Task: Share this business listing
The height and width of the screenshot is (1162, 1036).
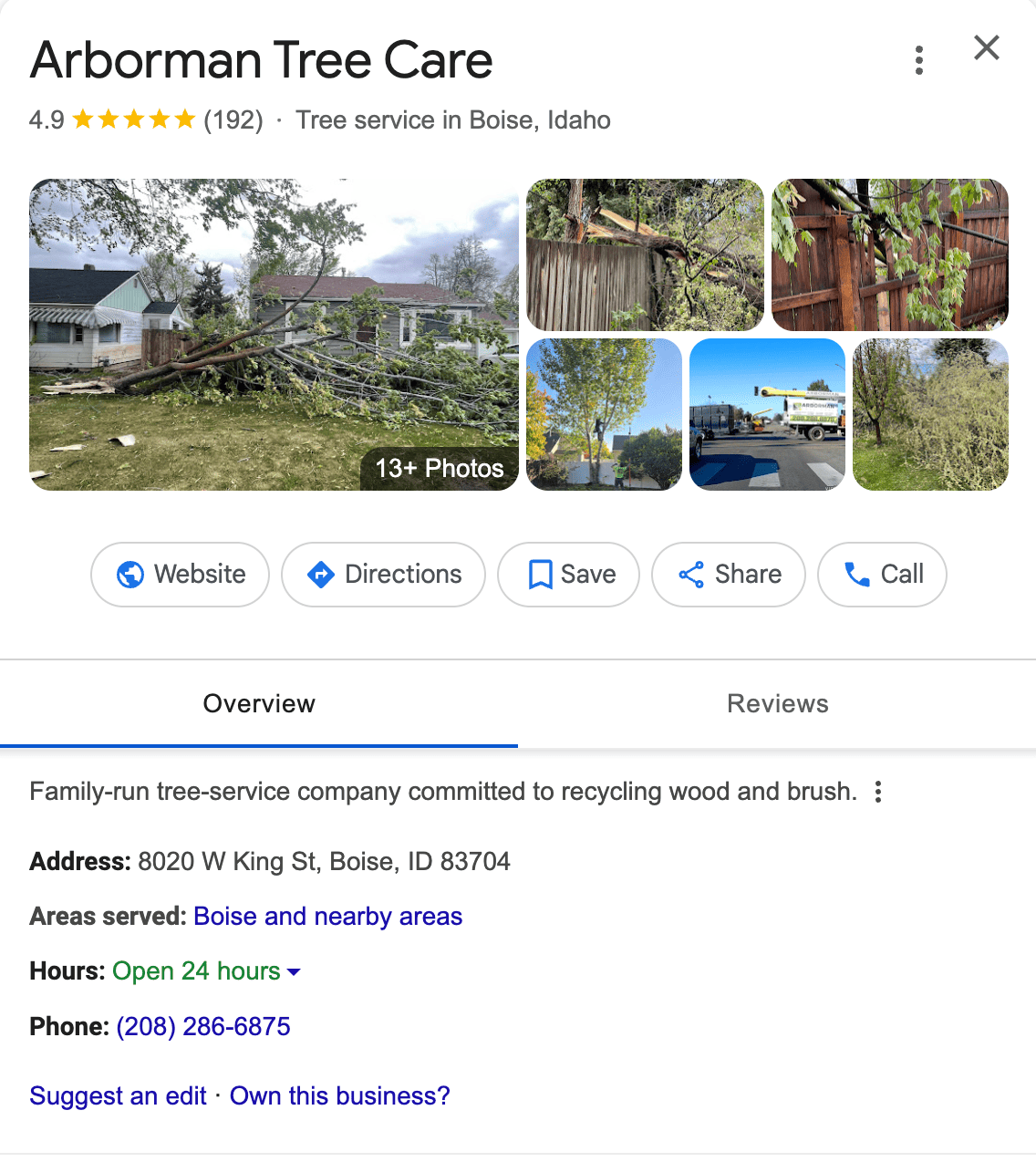Action: coord(729,575)
